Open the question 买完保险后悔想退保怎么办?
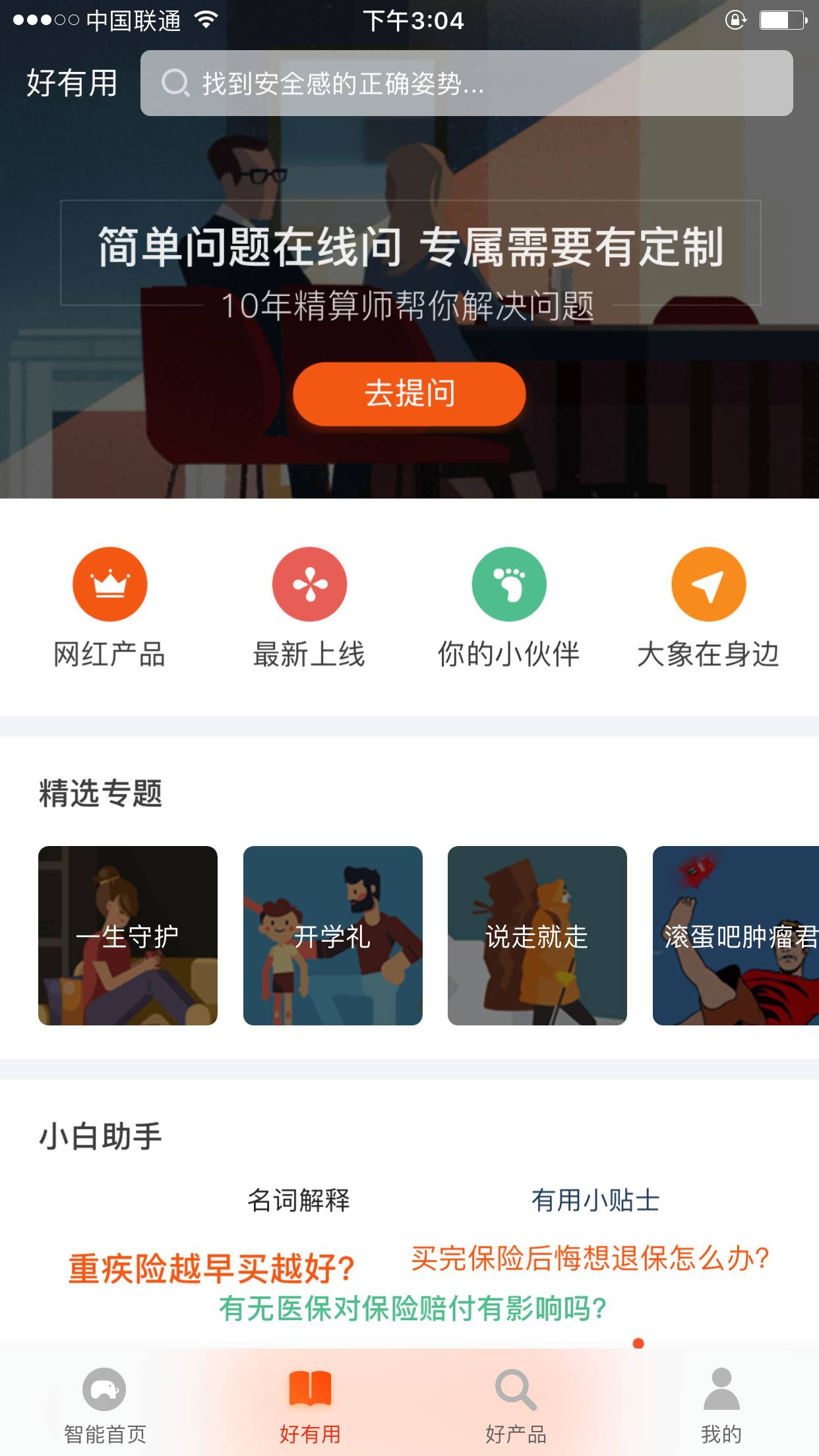819x1456 pixels. pos(590,1258)
